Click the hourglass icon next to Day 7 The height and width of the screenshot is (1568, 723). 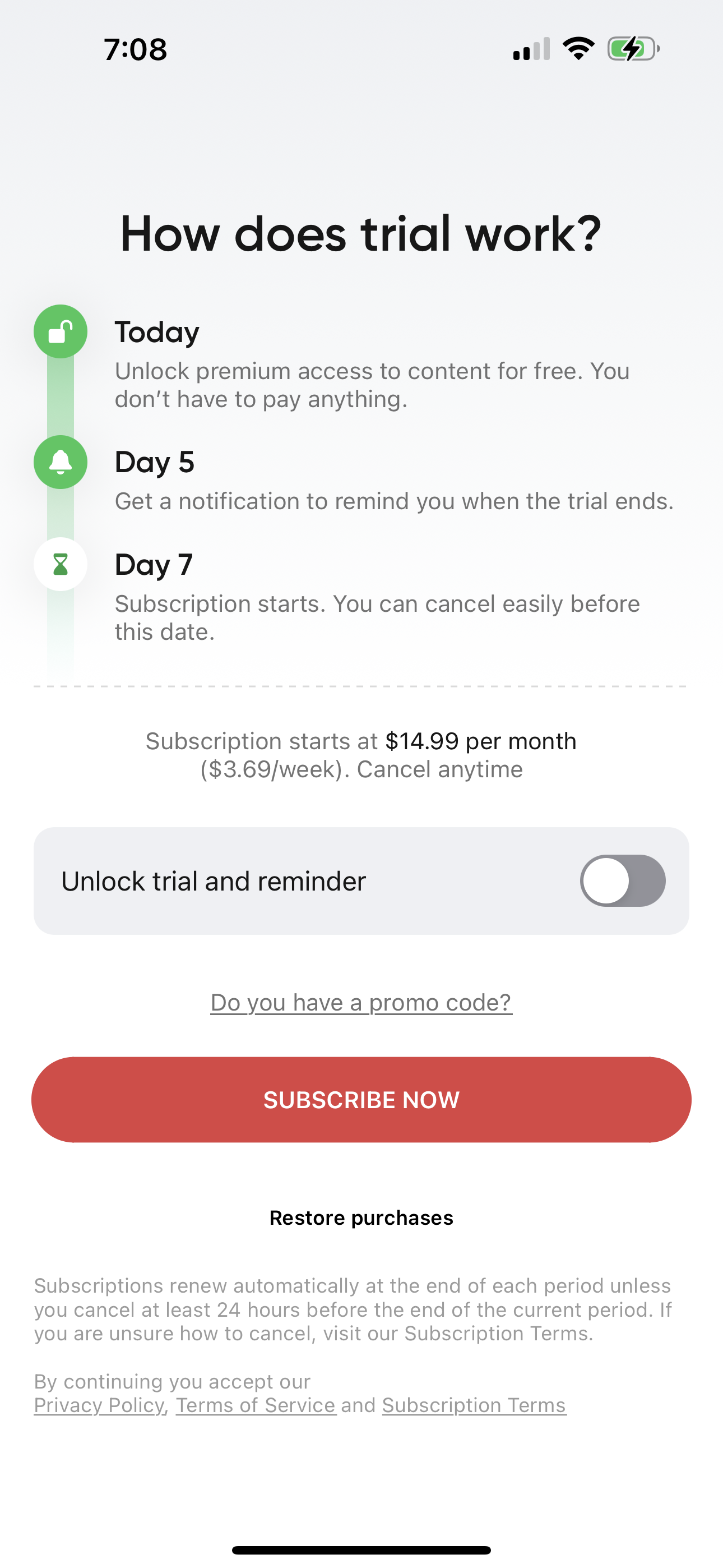tap(61, 564)
